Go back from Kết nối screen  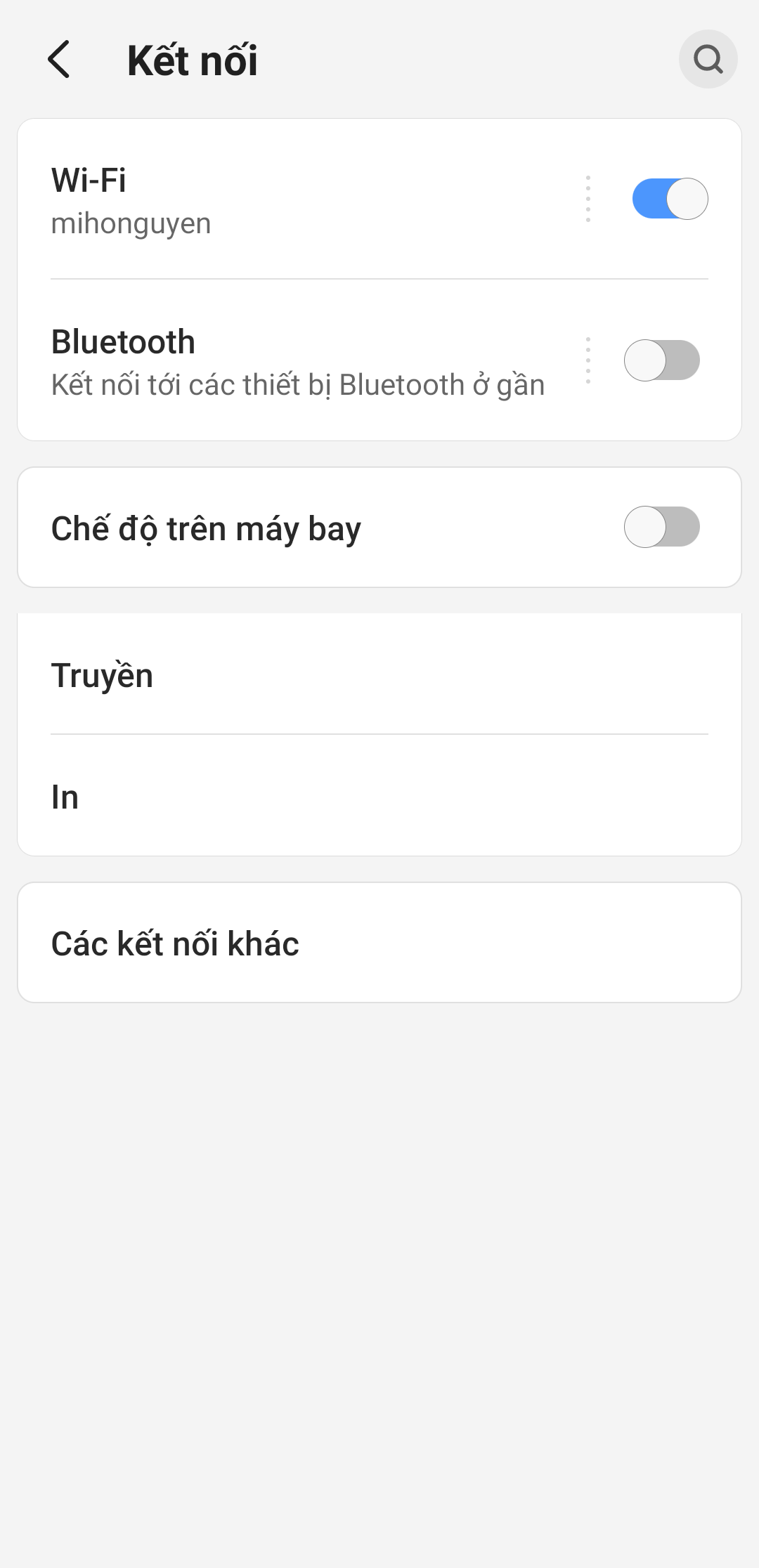(x=59, y=60)
